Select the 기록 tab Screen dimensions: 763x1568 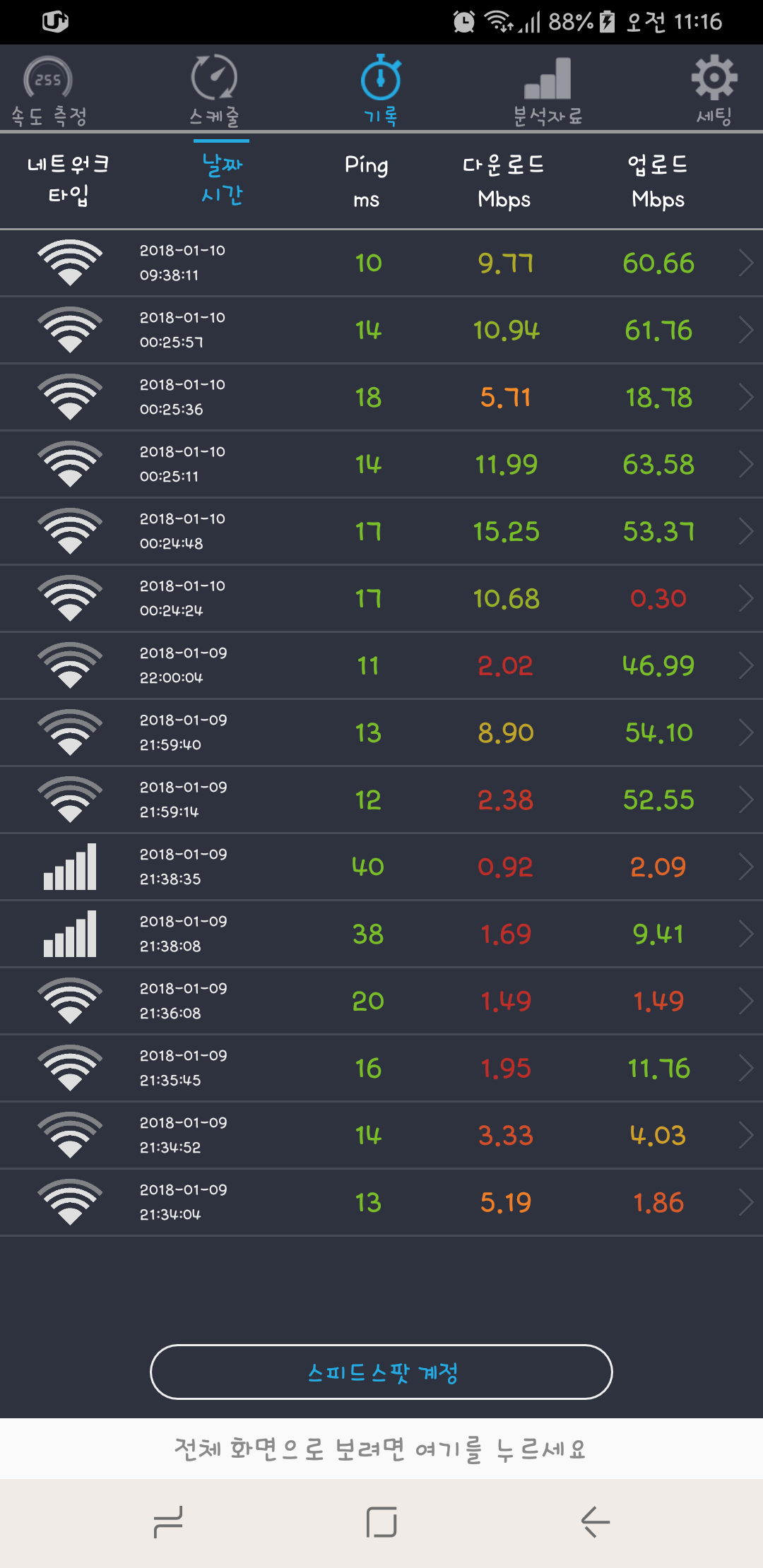click(x=381, y=90)
